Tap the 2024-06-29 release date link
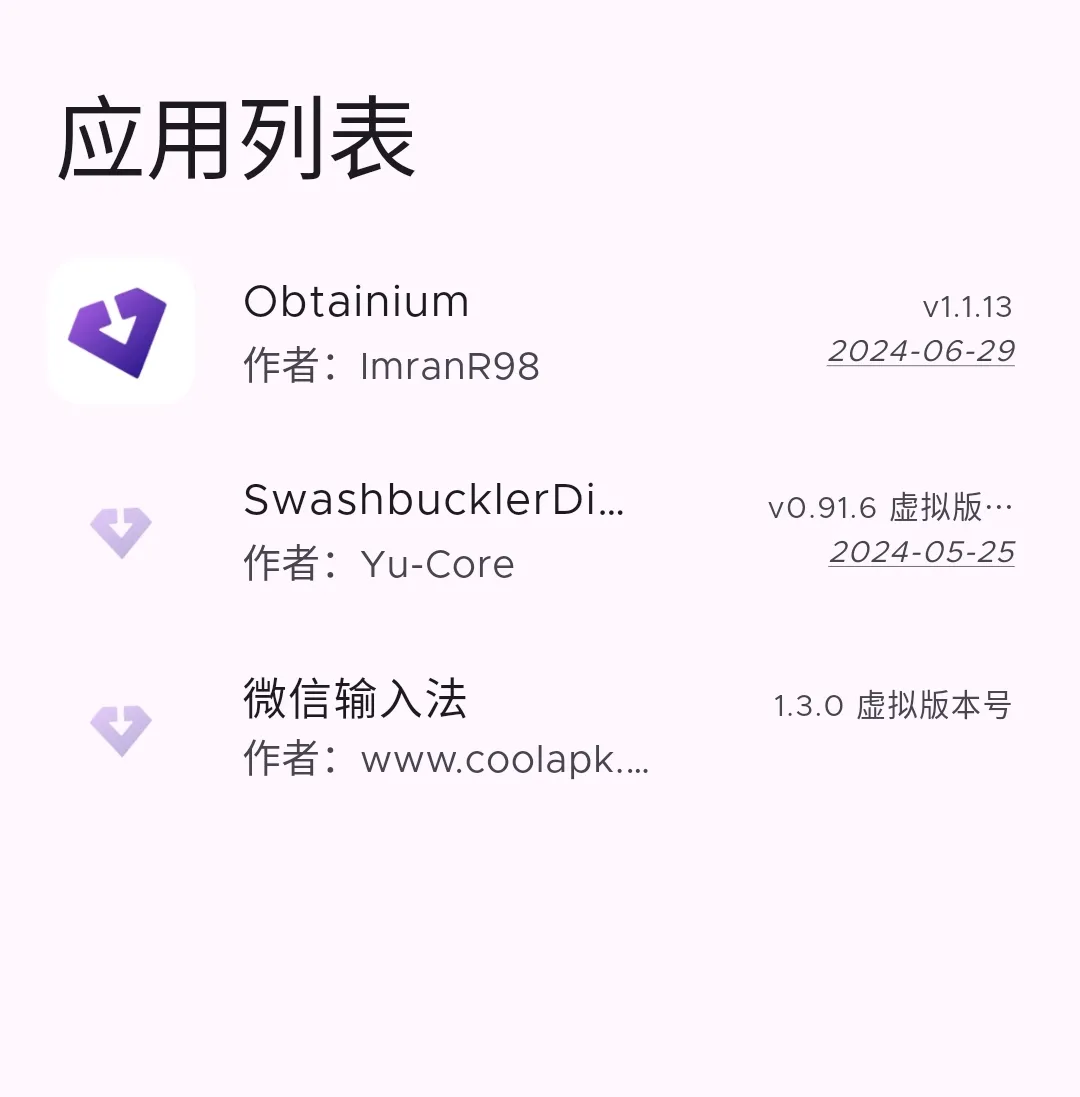 point(920,351)
